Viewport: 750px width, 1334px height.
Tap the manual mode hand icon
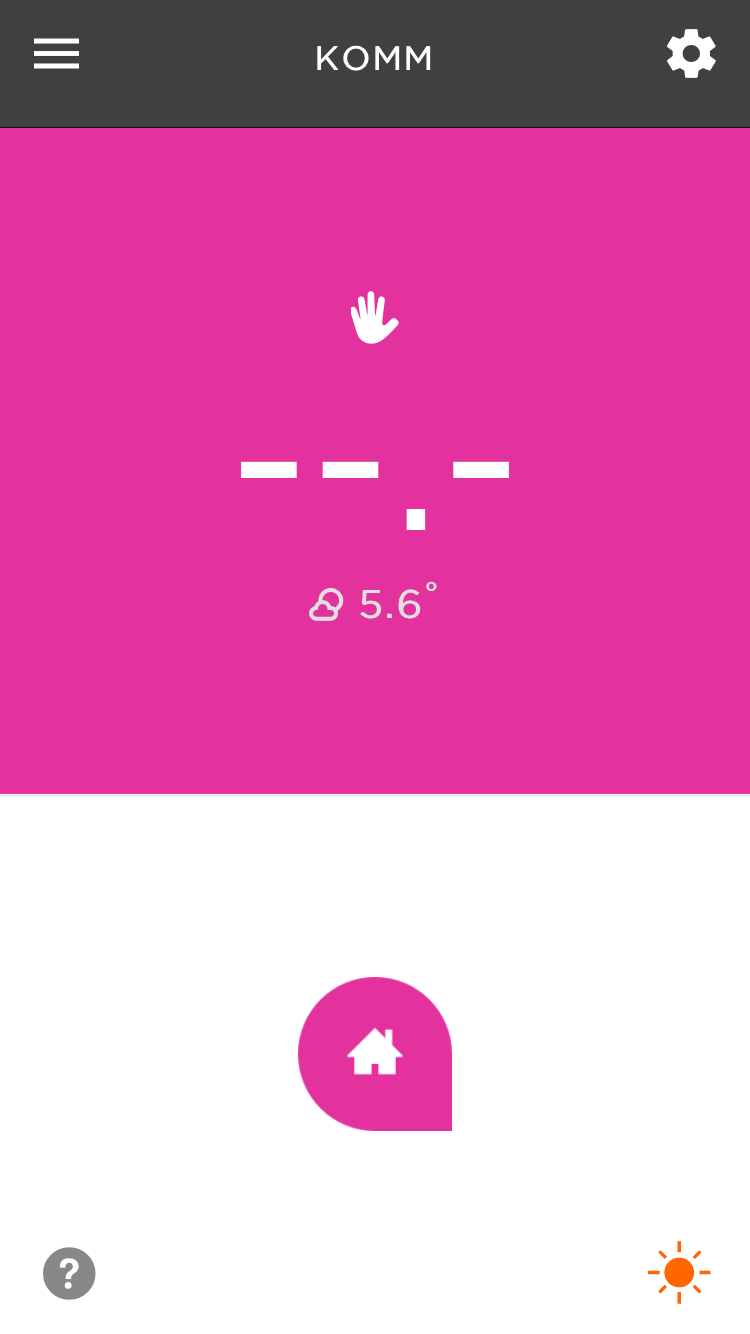point(374,318)
